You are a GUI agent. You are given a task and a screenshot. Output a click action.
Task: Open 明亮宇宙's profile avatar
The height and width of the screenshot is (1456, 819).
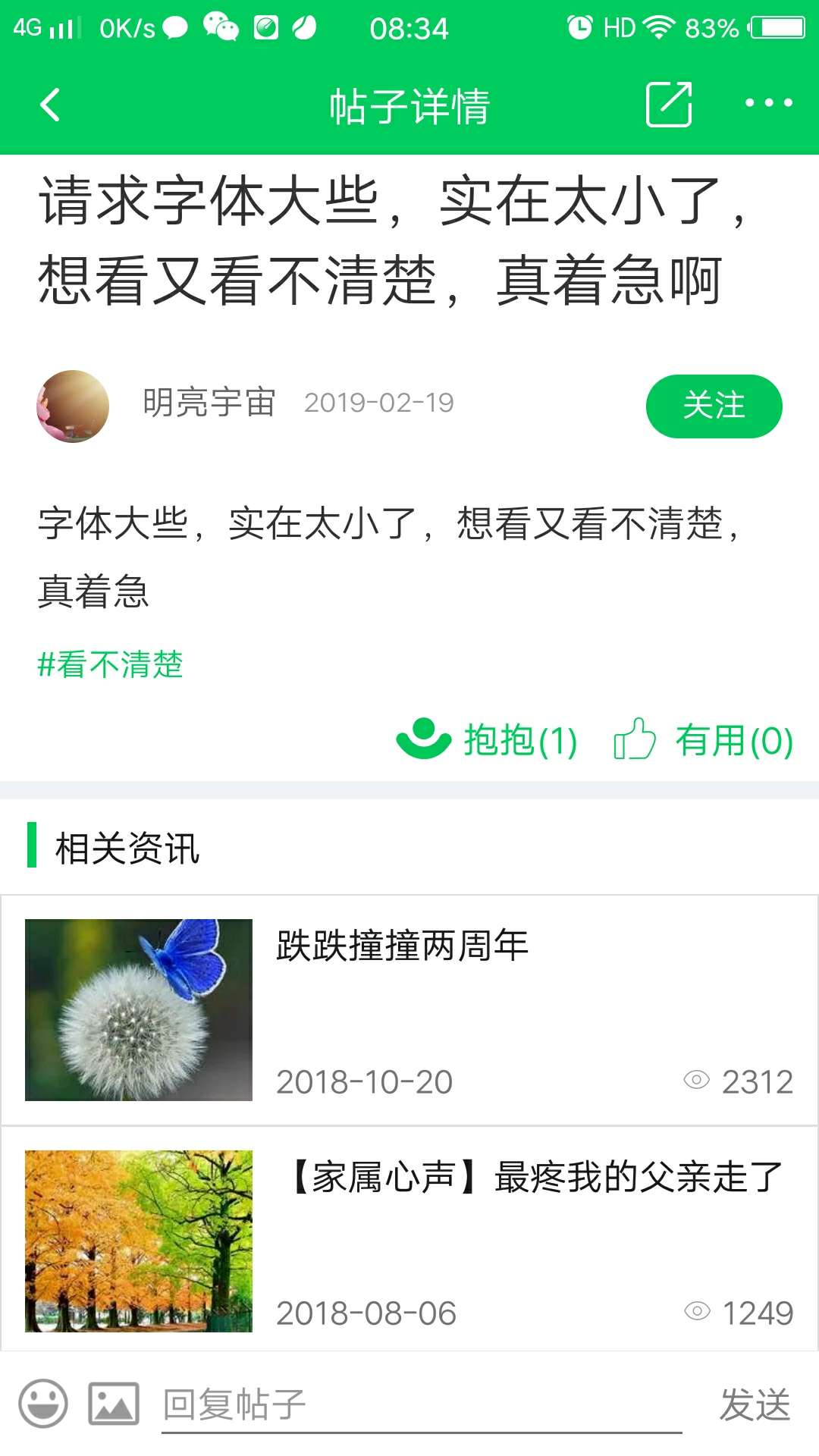coord(73,406)
